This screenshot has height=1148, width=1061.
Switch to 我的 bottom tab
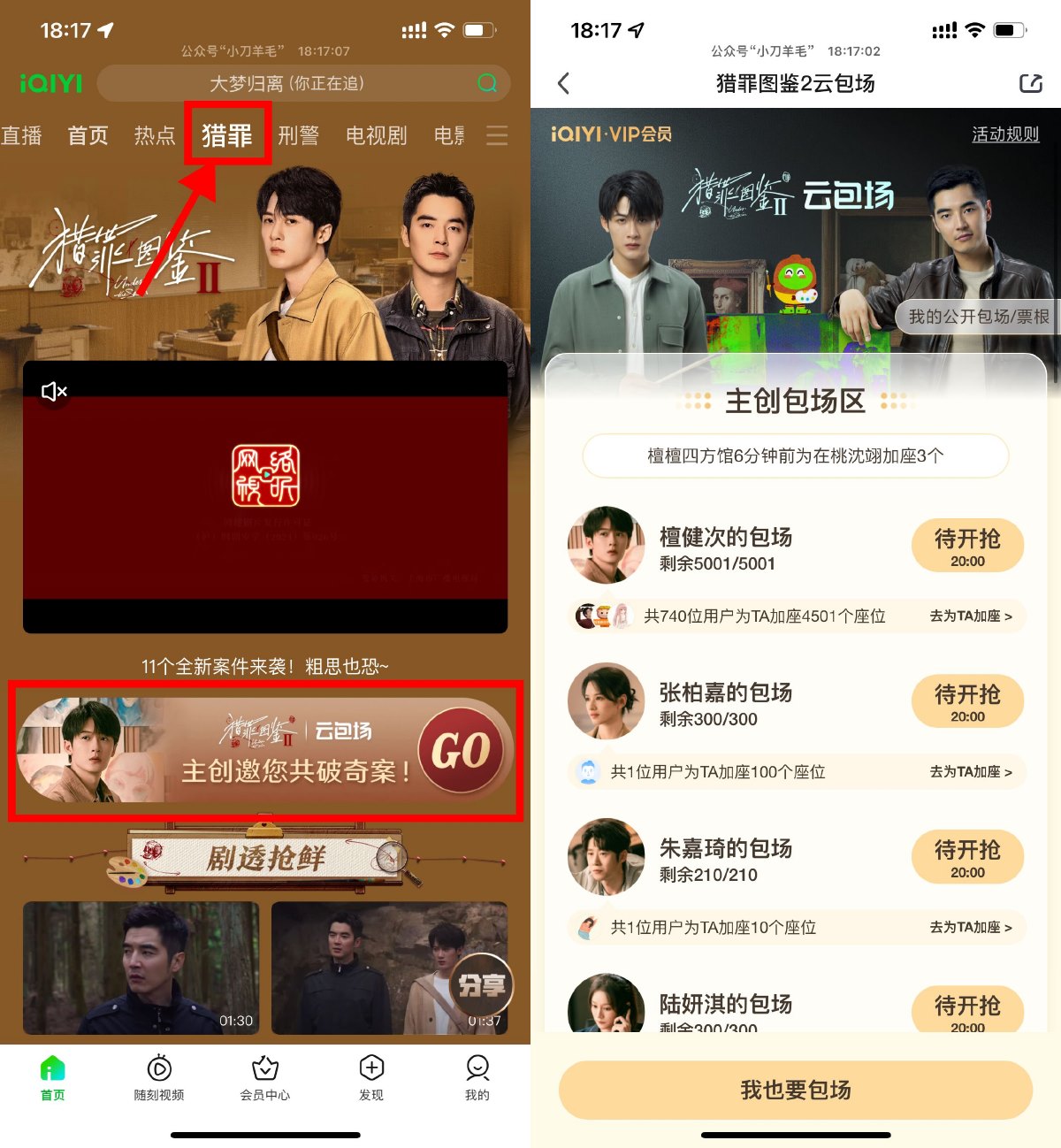tap(477, 1077)
